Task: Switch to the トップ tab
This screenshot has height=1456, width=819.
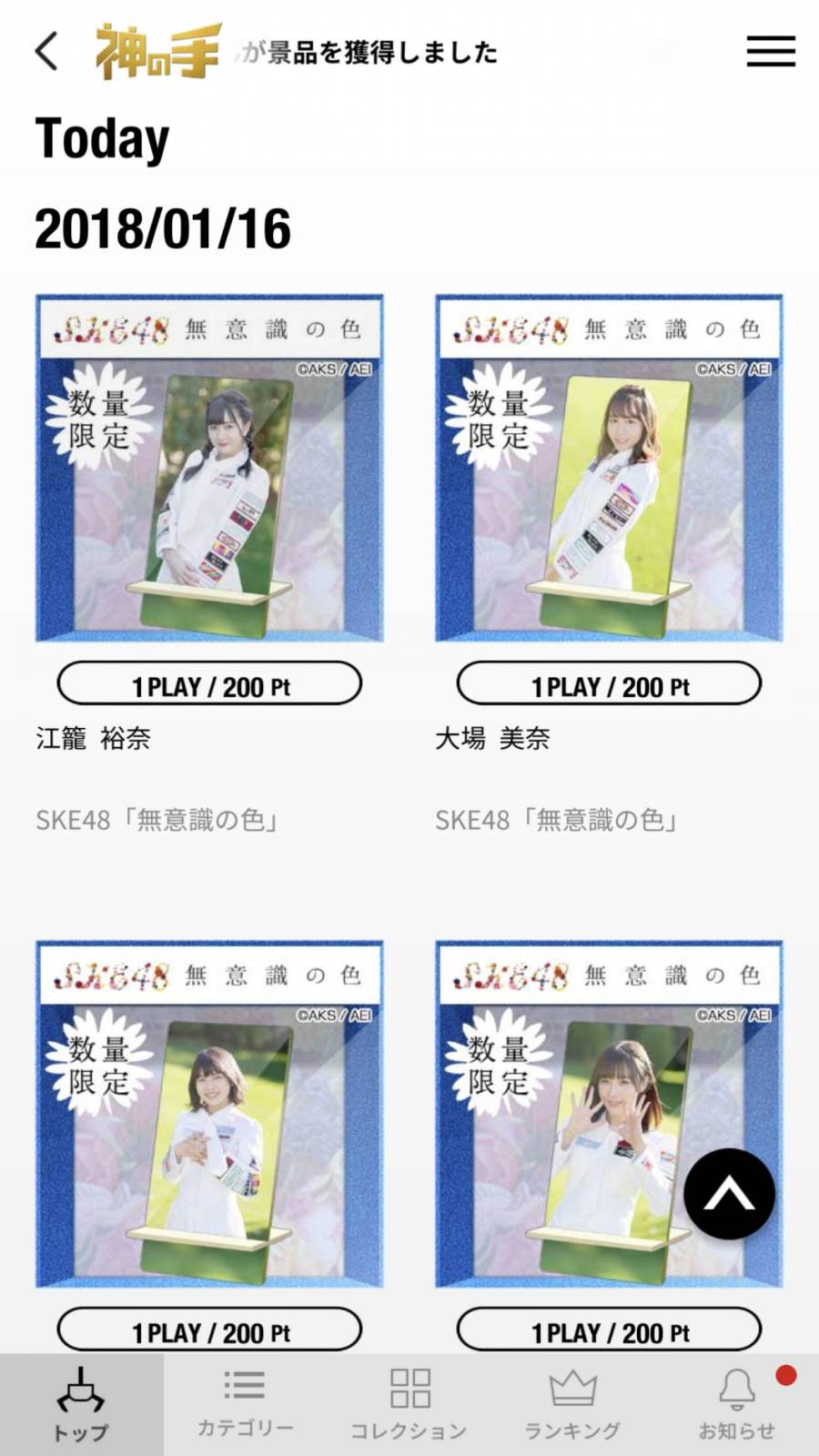Action: click(81, 1405)
